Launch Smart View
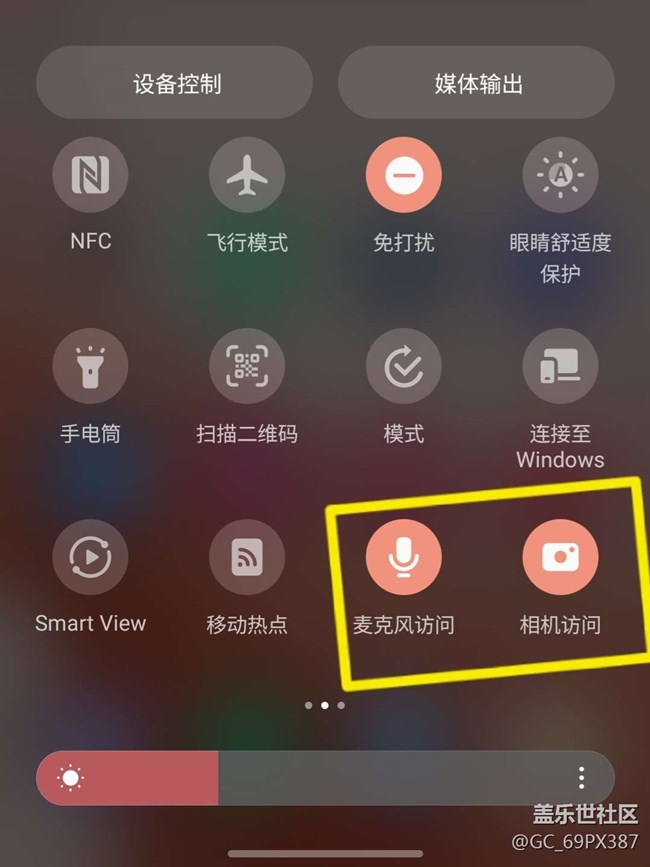Viewport: 650px width, 867px height. tap(90, 557)
